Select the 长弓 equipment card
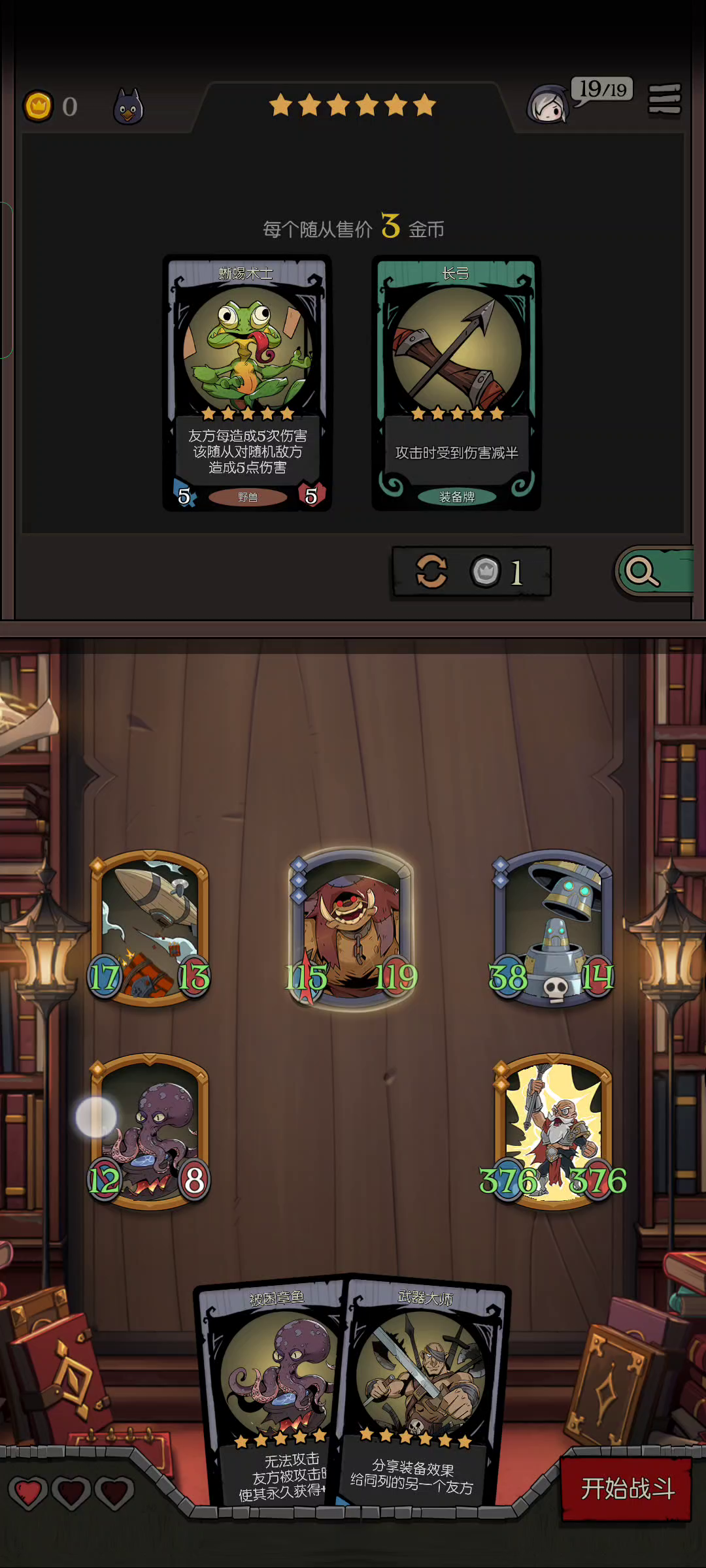This screenshot has width=706, height=1568. [x=456, y=383]
